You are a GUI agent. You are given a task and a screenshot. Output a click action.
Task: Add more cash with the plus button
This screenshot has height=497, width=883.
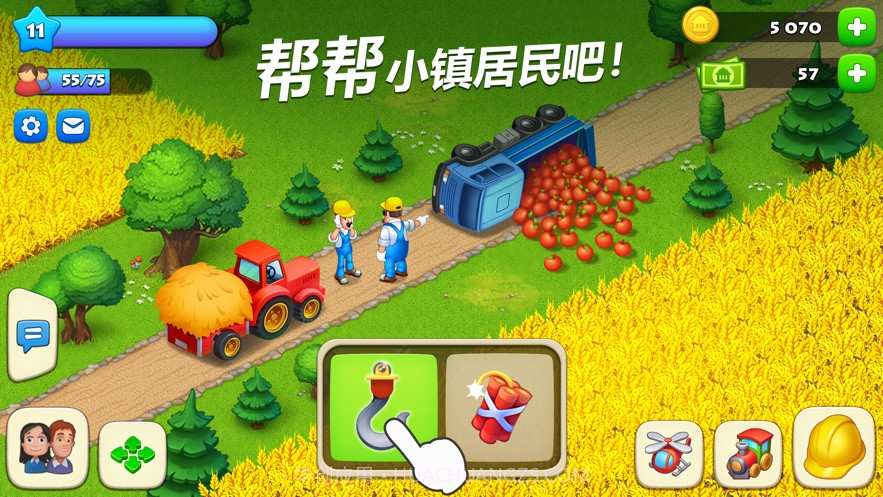click(856, 73)
